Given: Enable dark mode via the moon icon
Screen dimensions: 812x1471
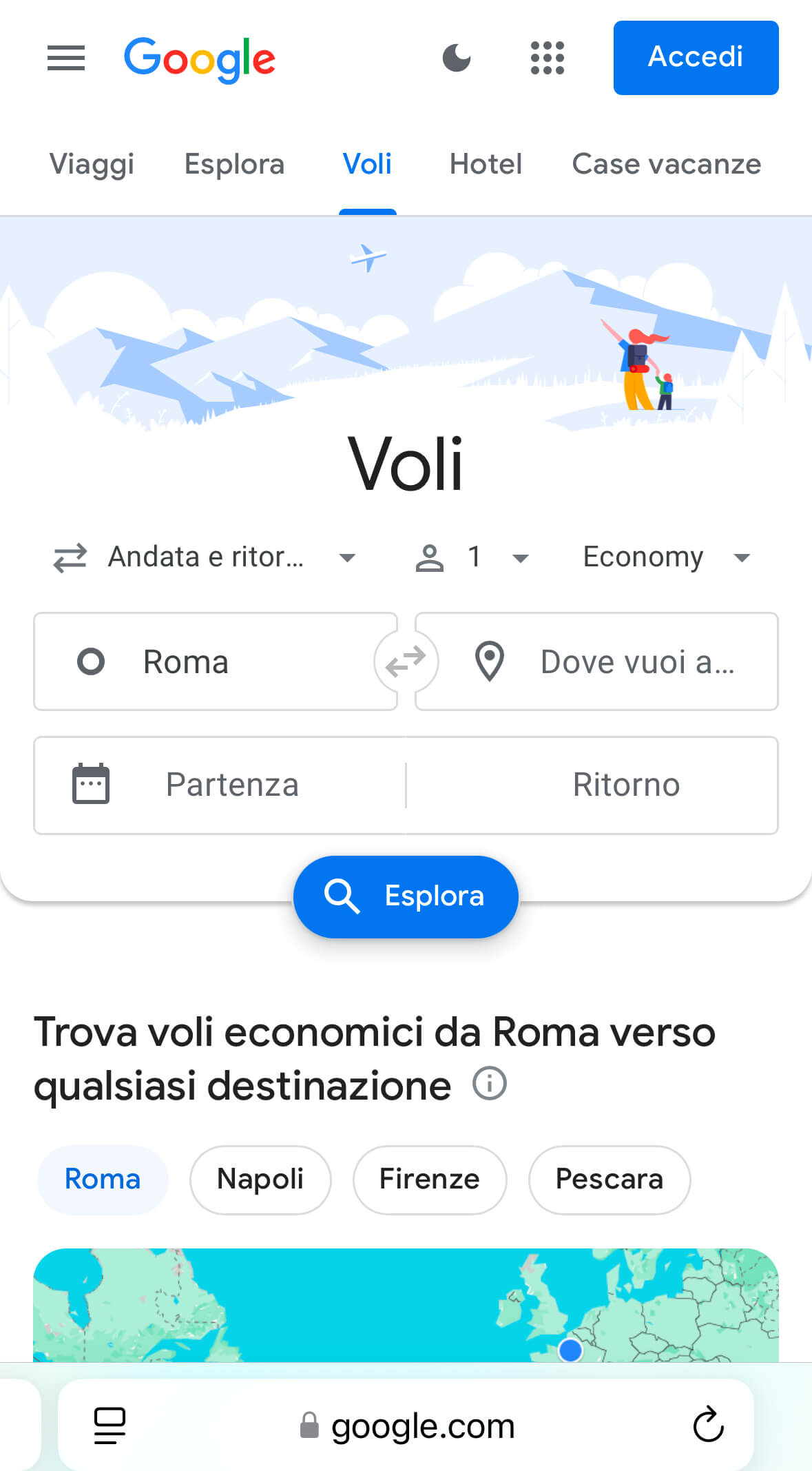Looking at the screenshot, I should 457,59.
